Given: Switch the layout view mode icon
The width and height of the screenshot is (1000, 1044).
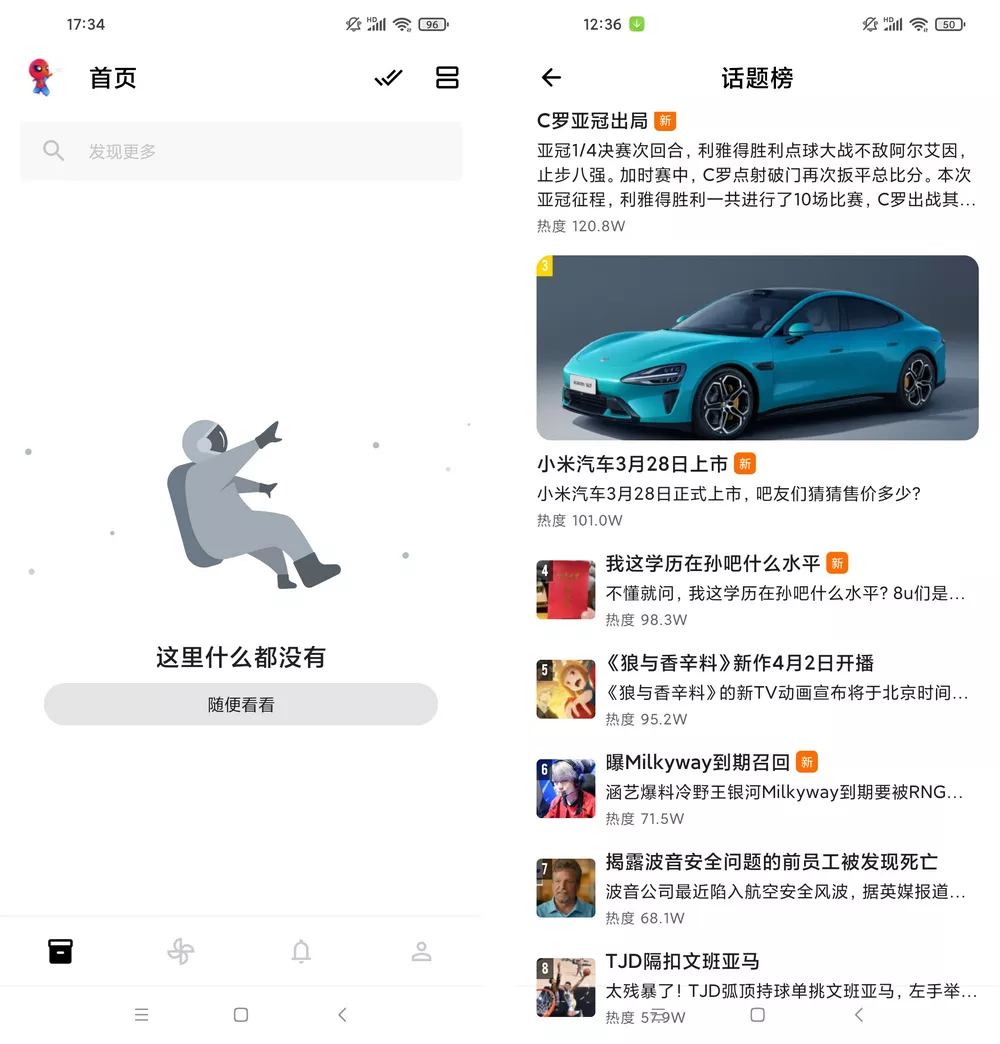Looking at the screenshot, I should coord(447,78).
